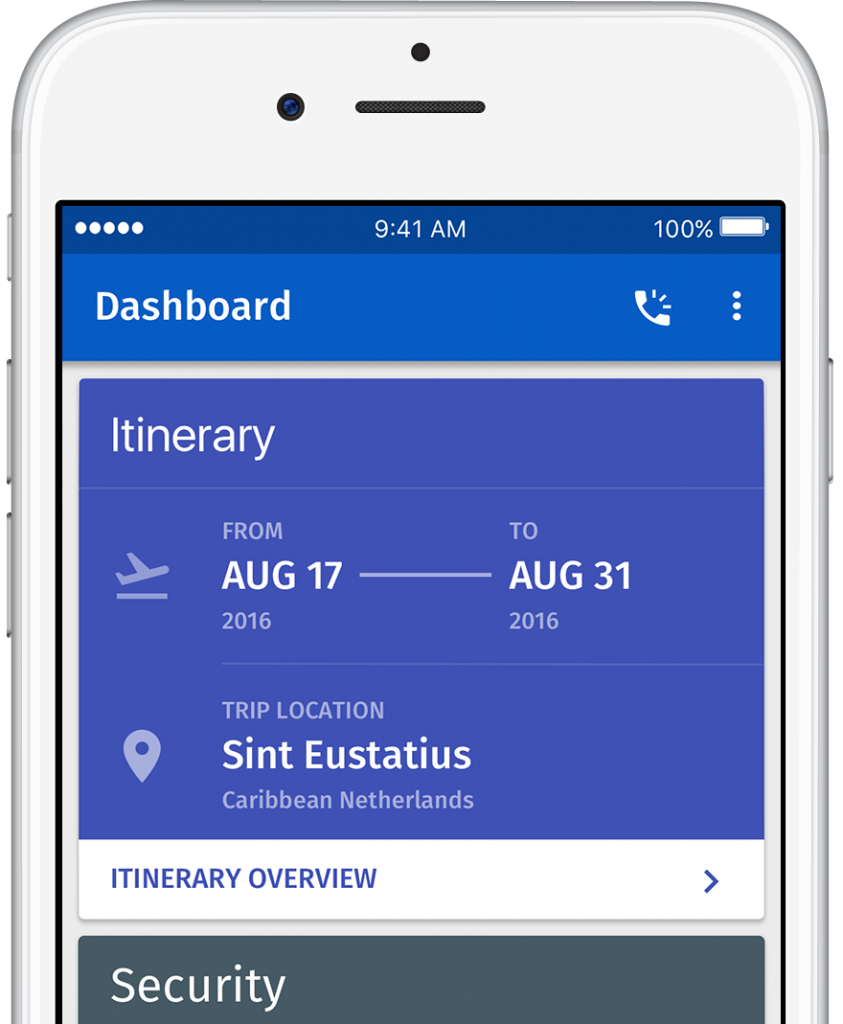
Task: Expand details for trip location Sint Eustatius
Action: point(347,756)
